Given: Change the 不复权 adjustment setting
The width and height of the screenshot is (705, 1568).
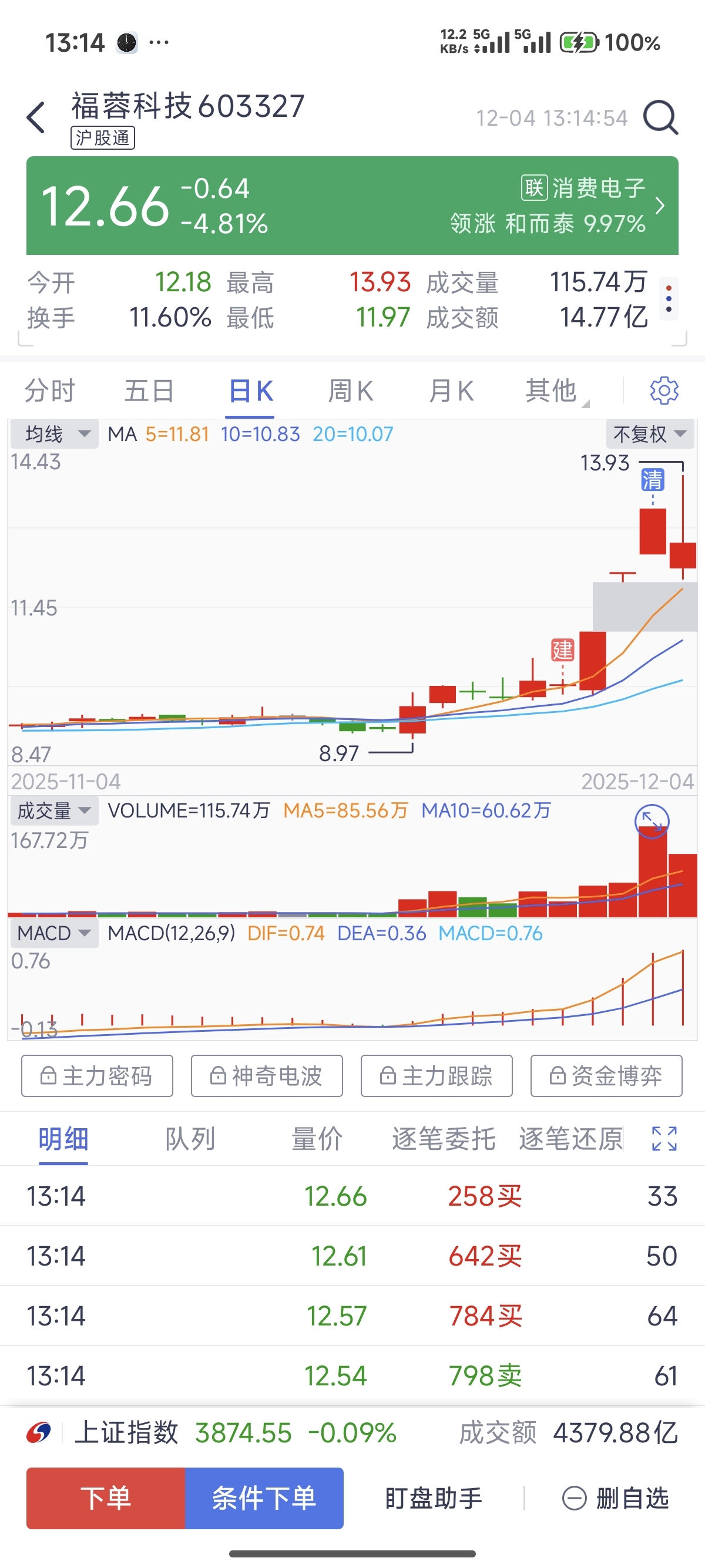Looking at the screenshot, I should pyautogui.click(x=650, y=434).
